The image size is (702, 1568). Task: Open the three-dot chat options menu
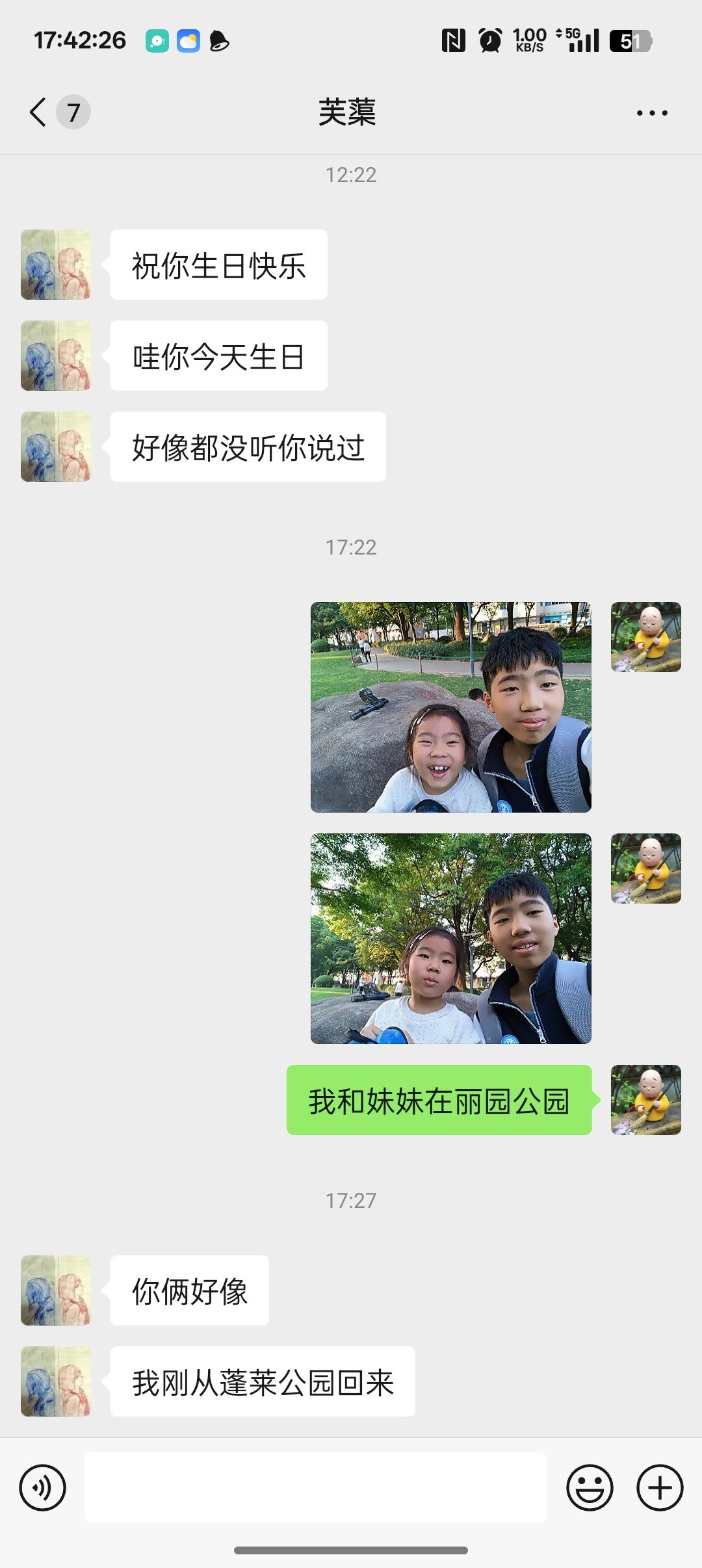click(651, 113)
